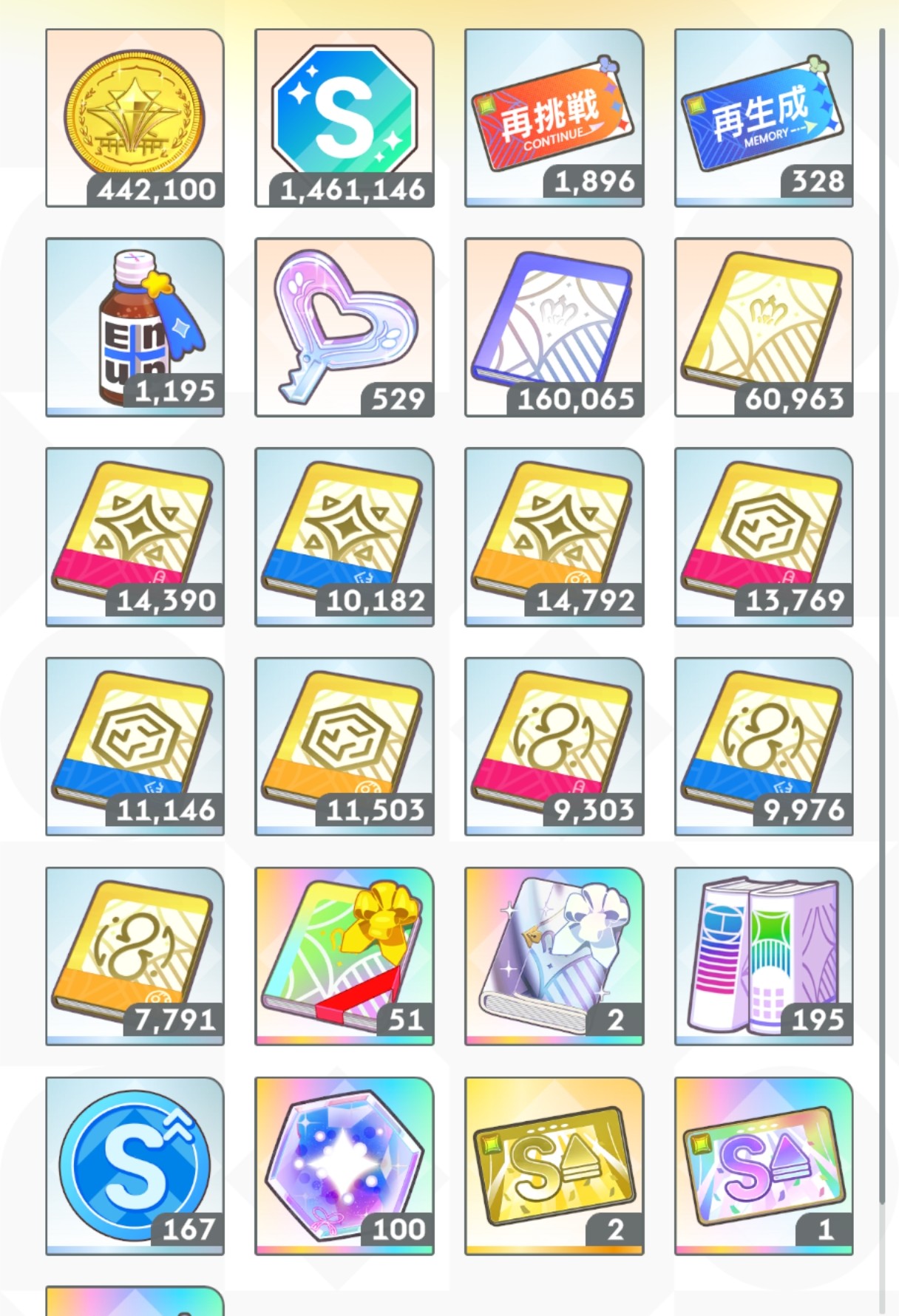Open the gold coin item showing 442,100

pos(135,118)
